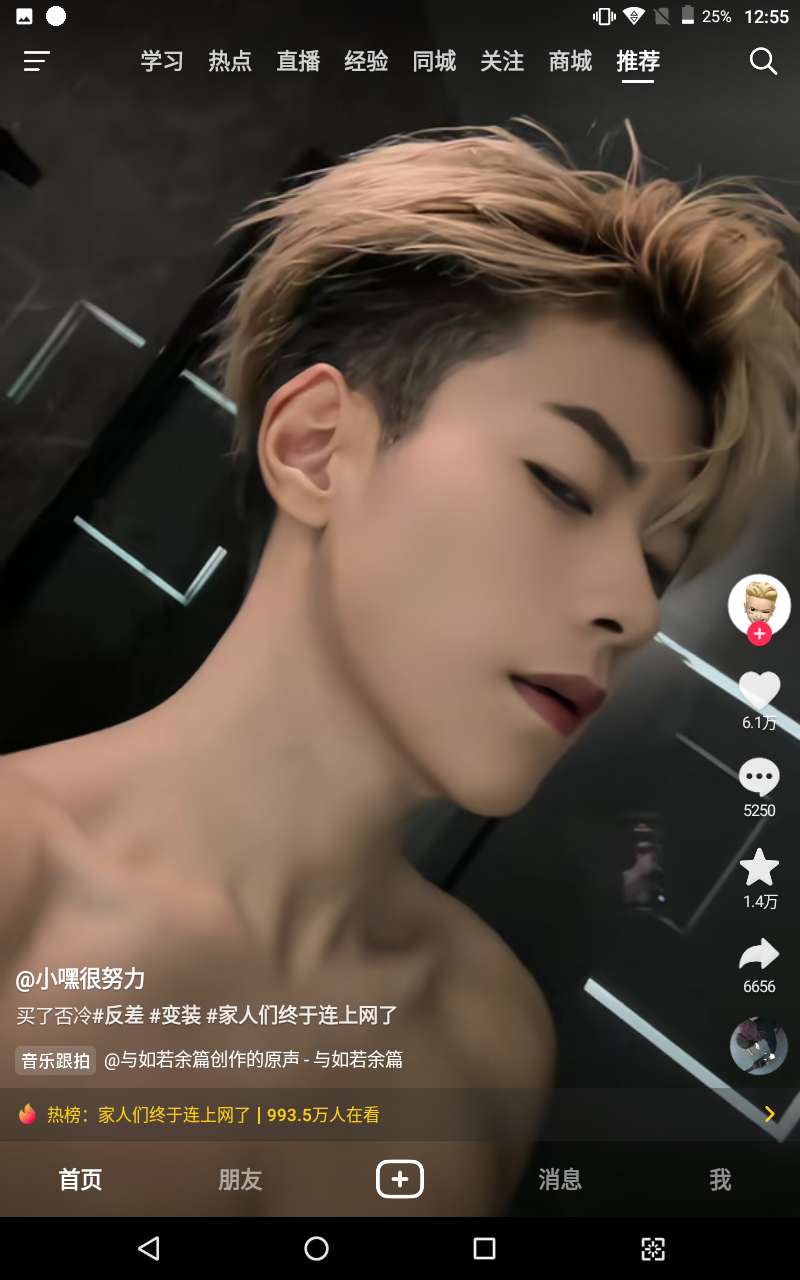Create a new post with plus button
The image size is (800, 1280).
(x=400, y=1179)
